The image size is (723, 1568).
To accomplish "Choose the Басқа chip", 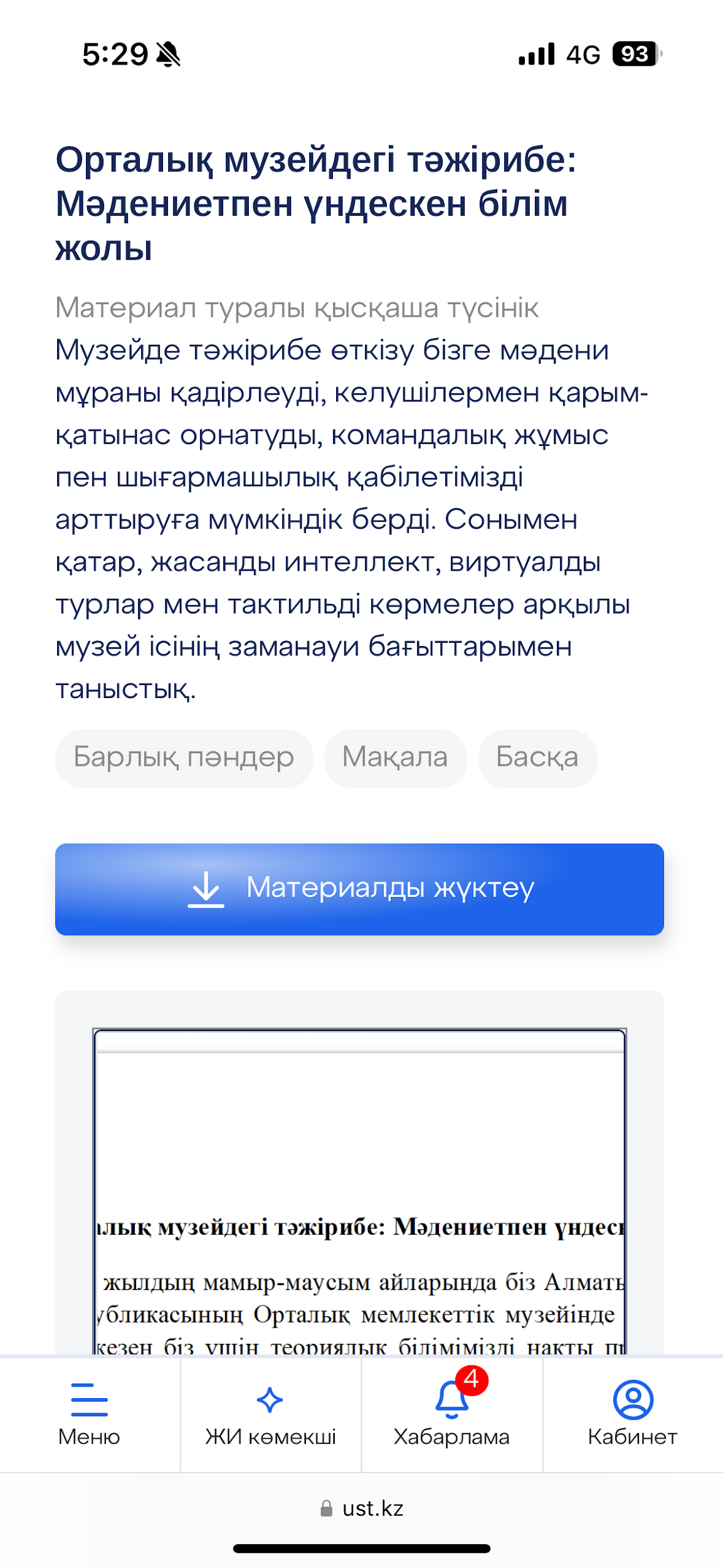I will pos(537,758).
